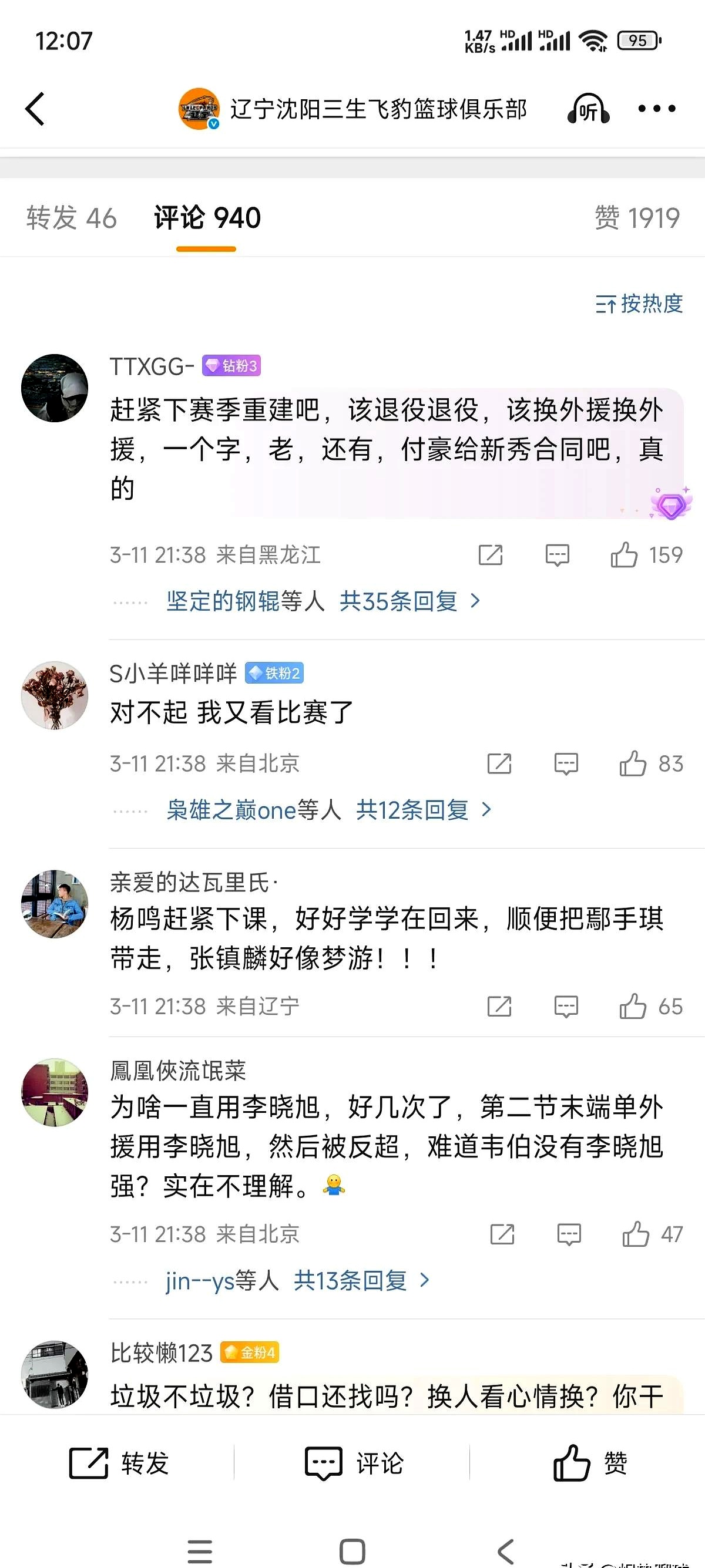The width and height of the screenshot is (705, 1568).
Task: Write a comment via bottom 评论 button
Action: click(354, 1463)
